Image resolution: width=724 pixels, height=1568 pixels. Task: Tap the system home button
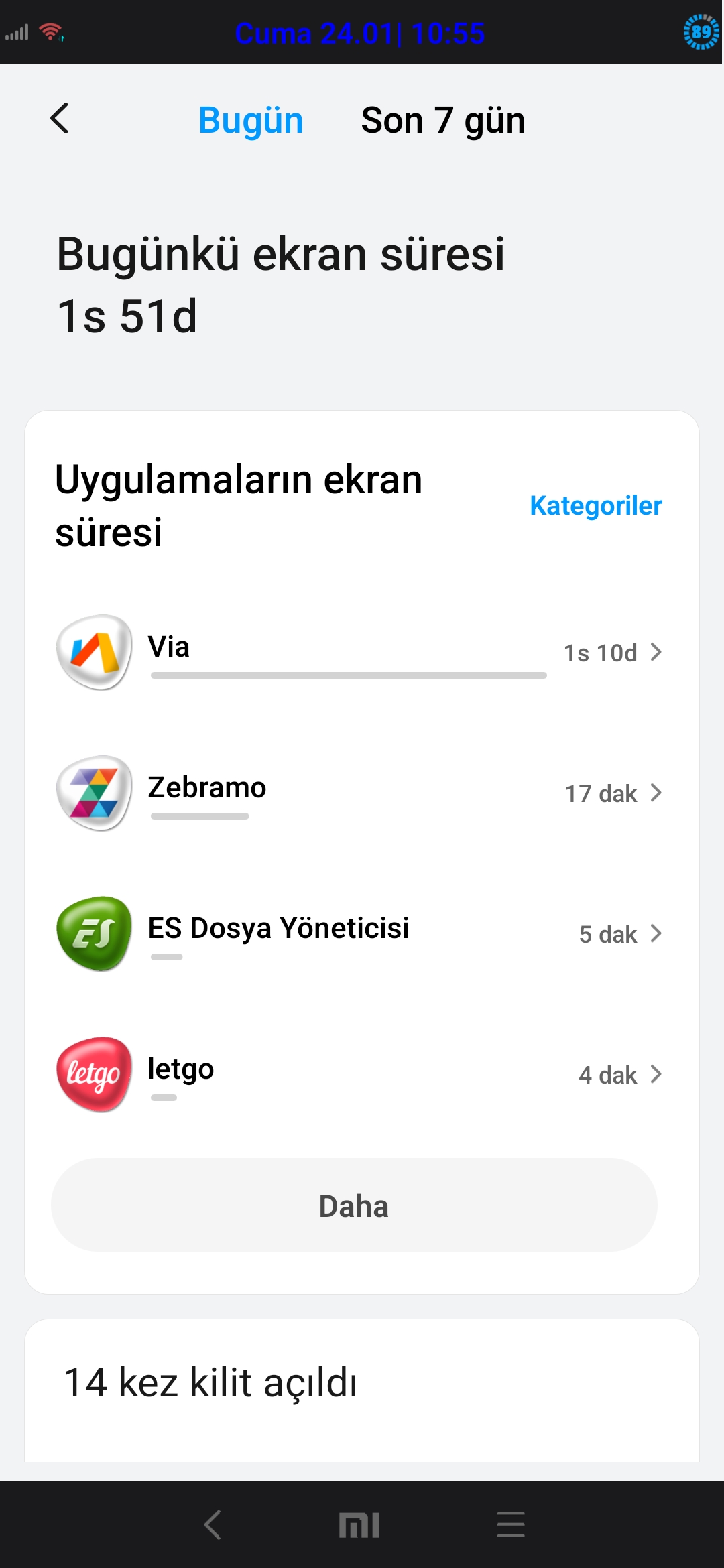tap(359, 1525)
